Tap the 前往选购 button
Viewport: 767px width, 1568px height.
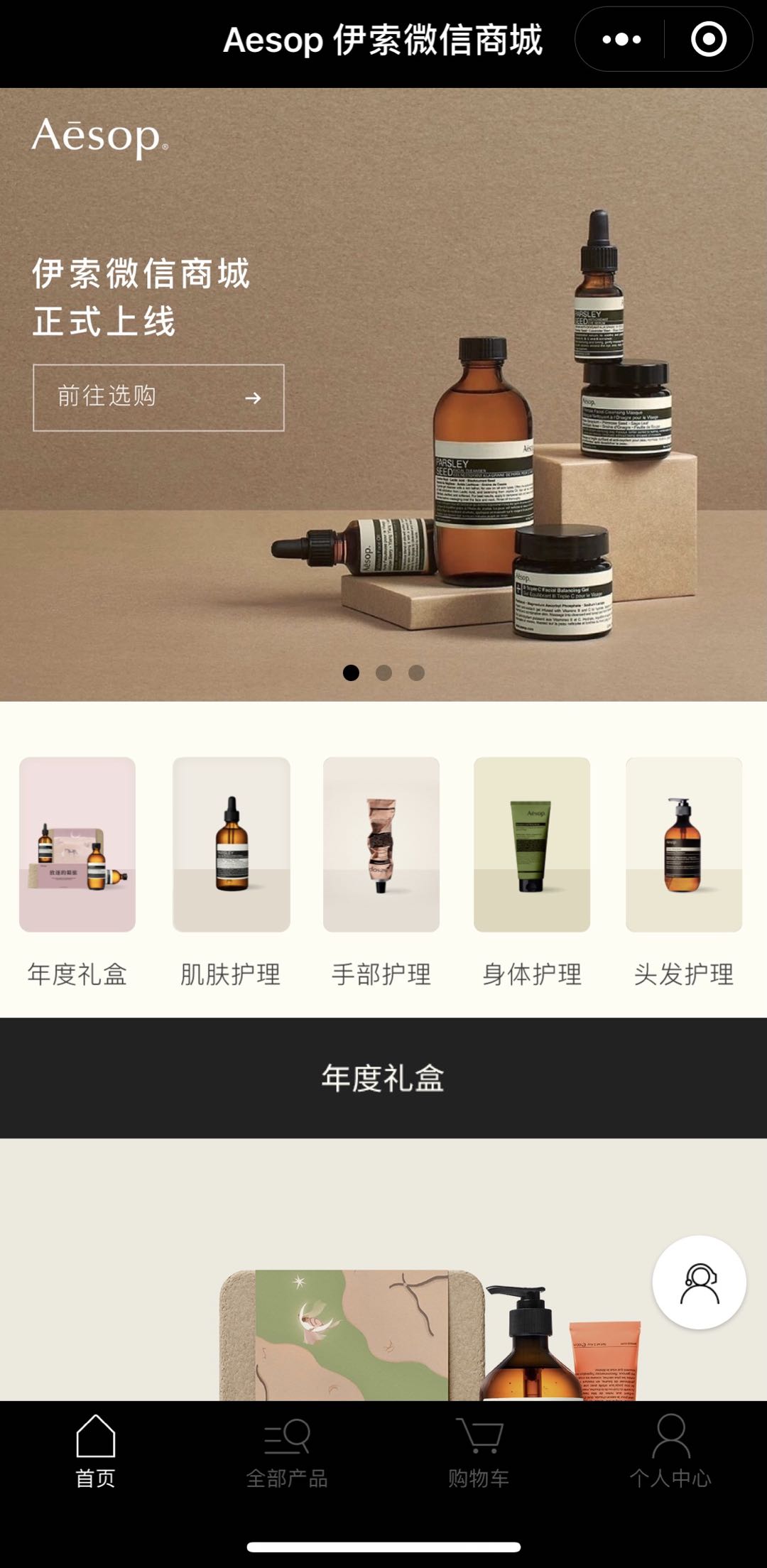(x=158, y=398)
